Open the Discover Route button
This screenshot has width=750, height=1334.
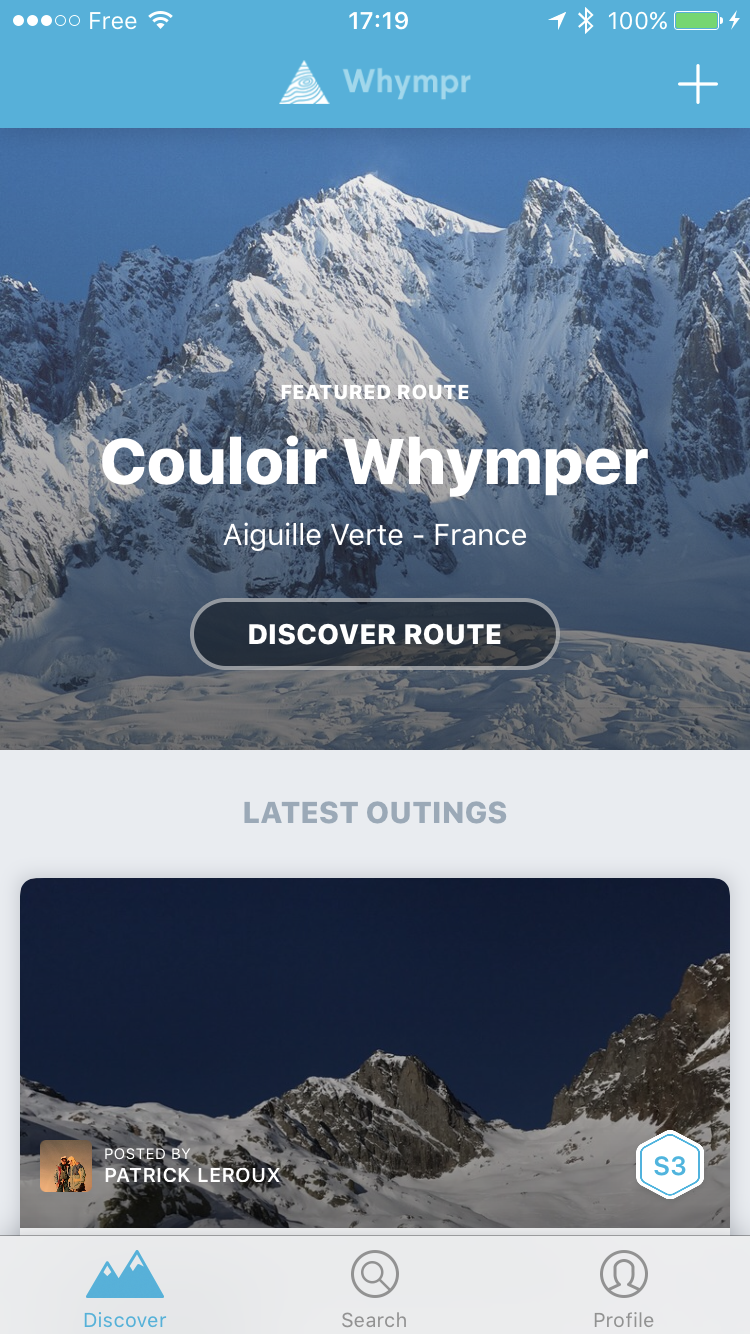point(375,634)
